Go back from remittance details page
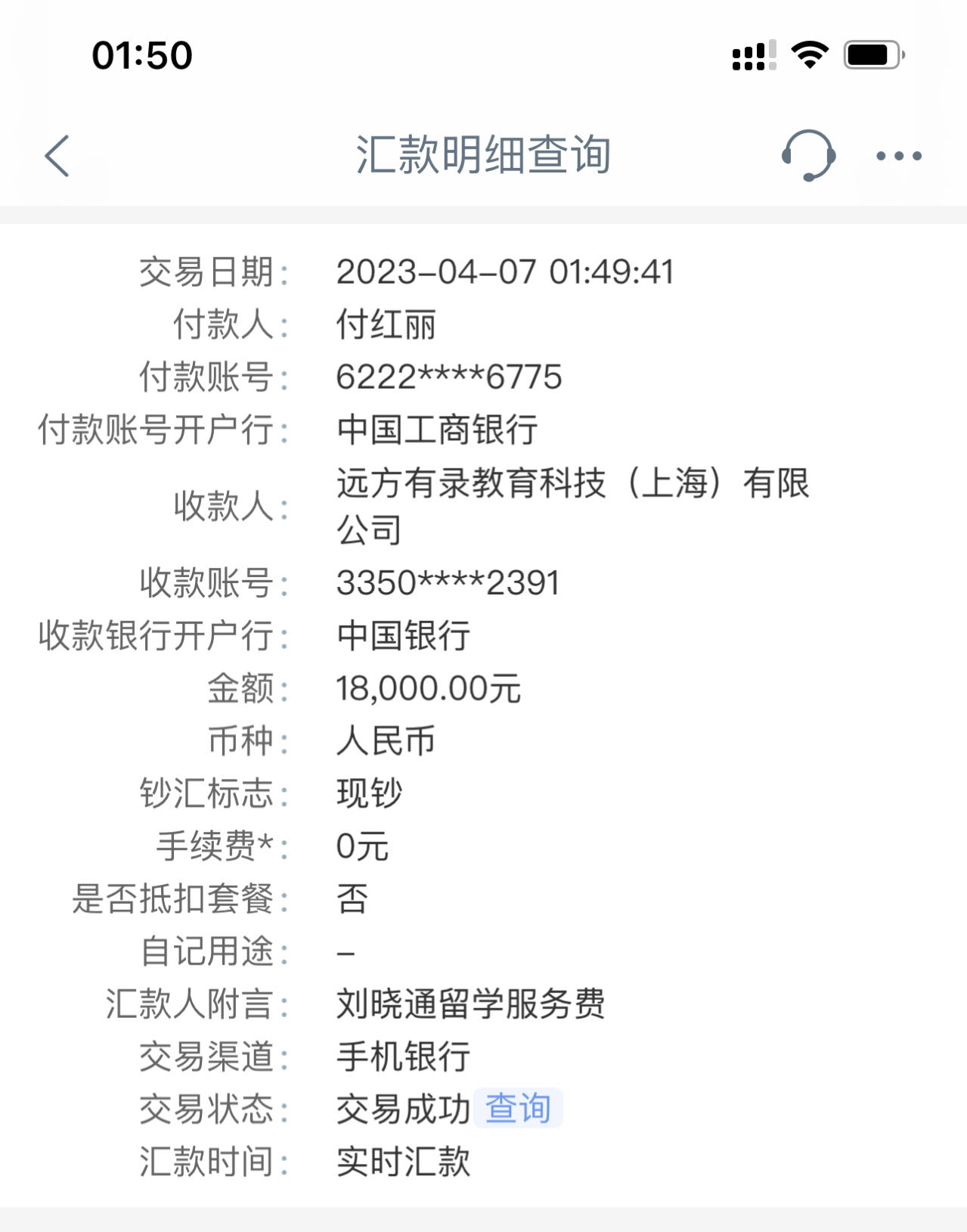This screenshot has height=1232, width=967. pyautogui.click(x=57, y=156)
